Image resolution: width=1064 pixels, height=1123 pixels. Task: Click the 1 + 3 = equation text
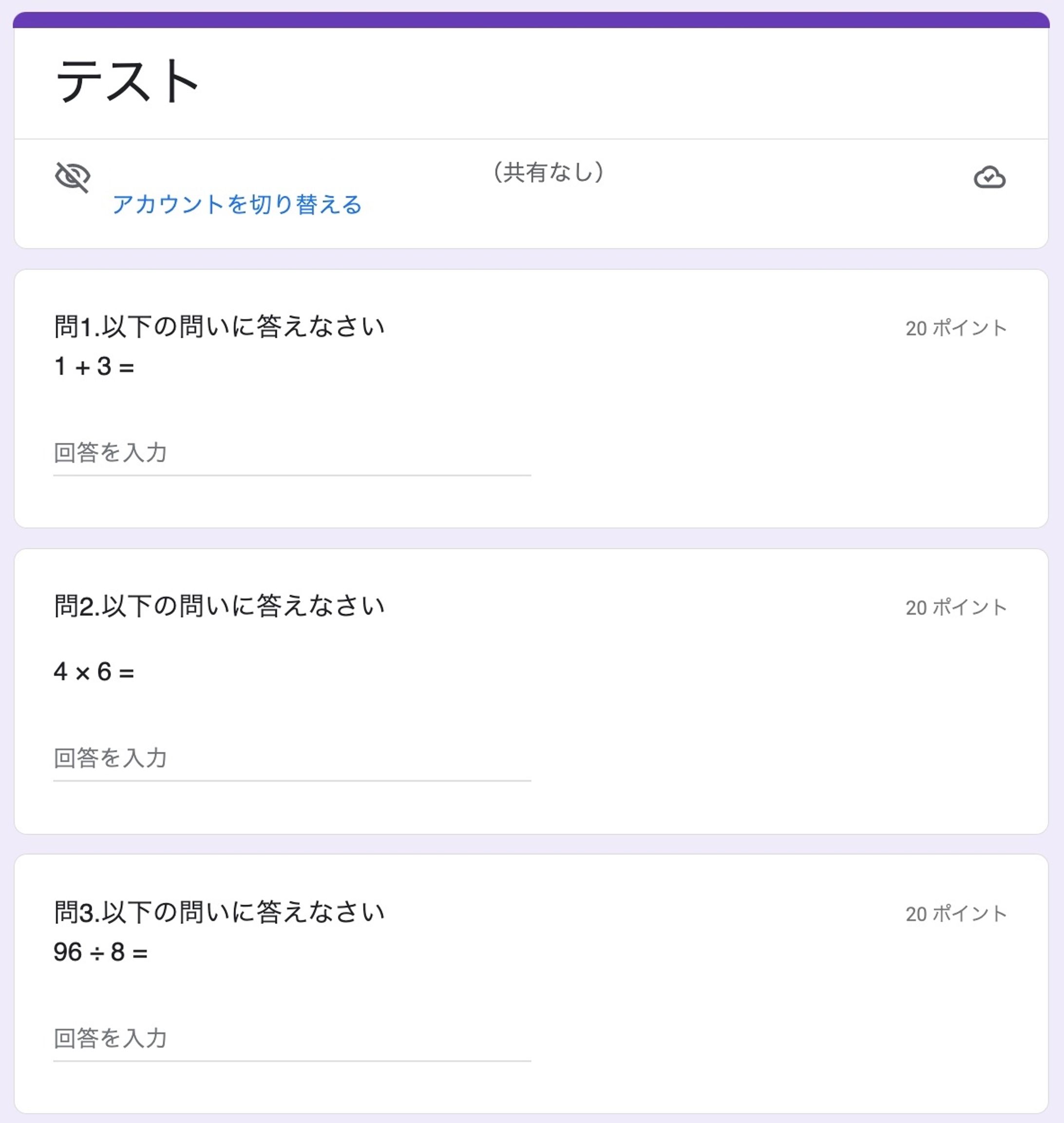94,366
